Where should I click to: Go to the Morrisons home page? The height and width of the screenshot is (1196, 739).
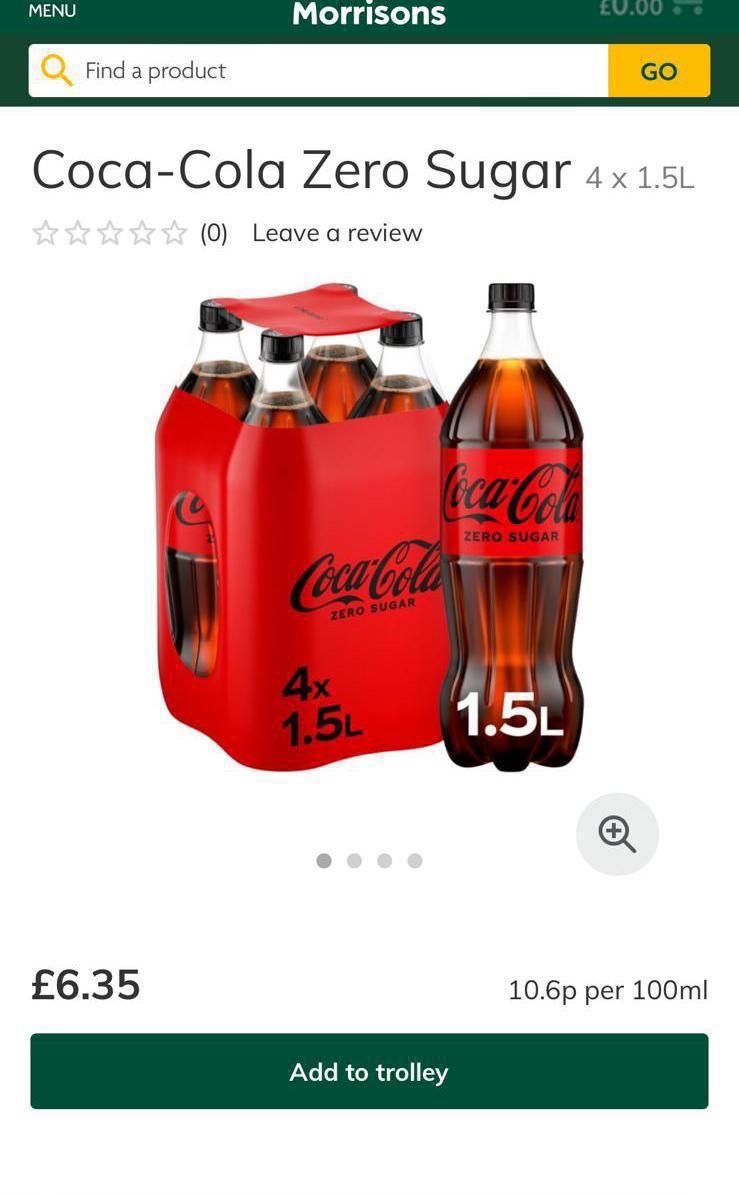coord(369,13)
